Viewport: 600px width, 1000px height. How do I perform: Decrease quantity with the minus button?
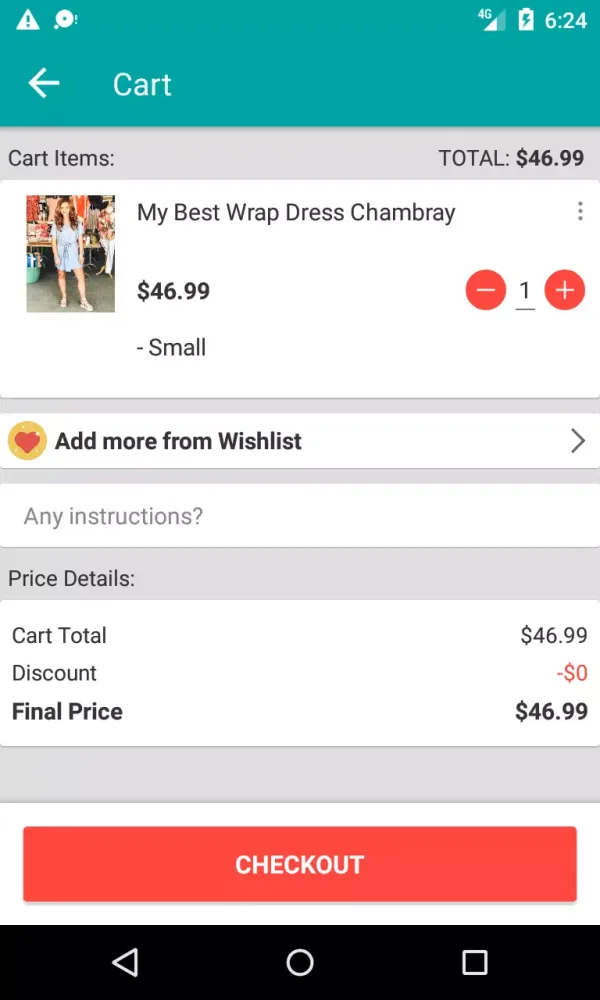(485, 291)
